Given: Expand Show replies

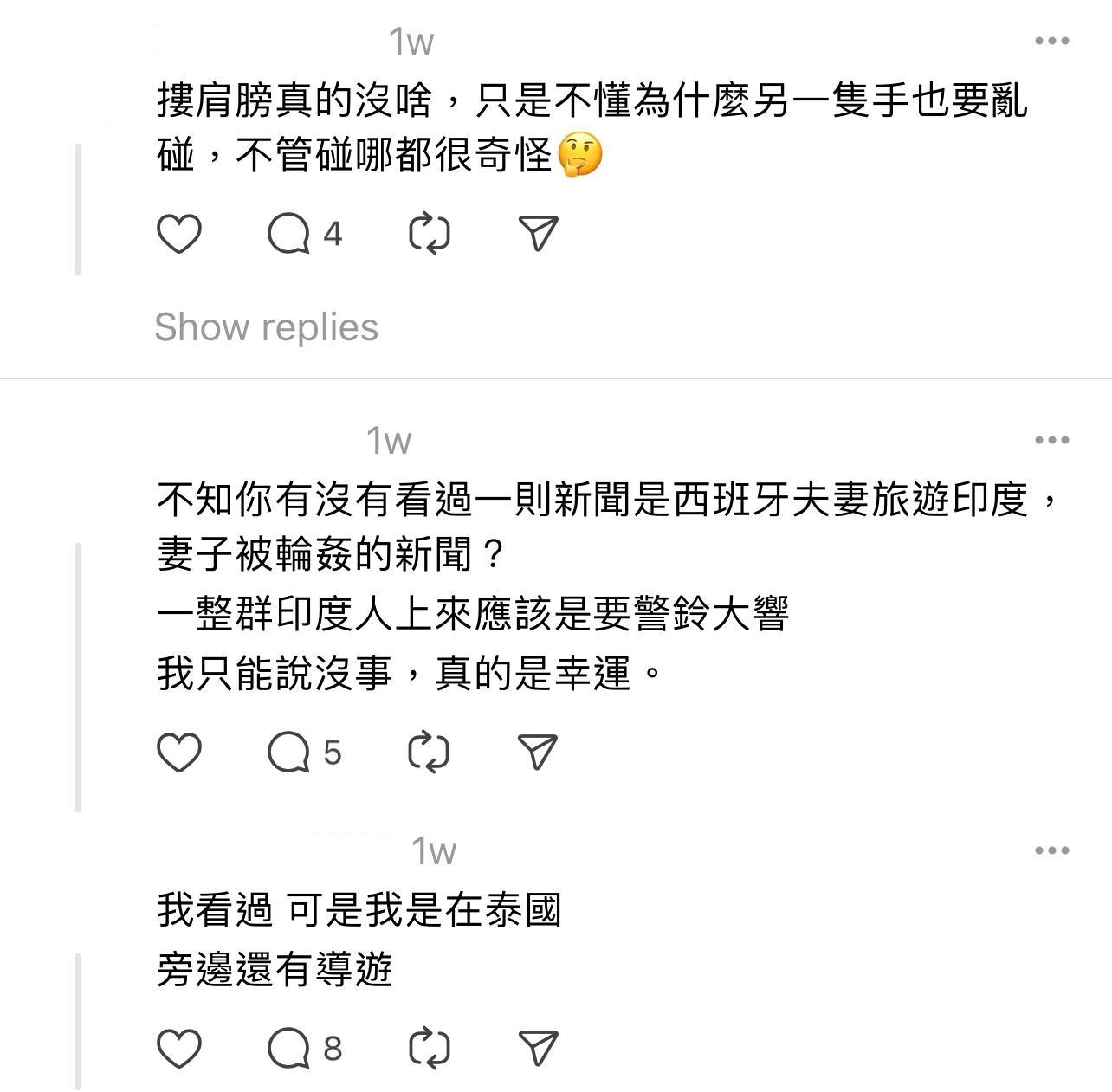Looking at the screenshot, I should click(266, 327).
